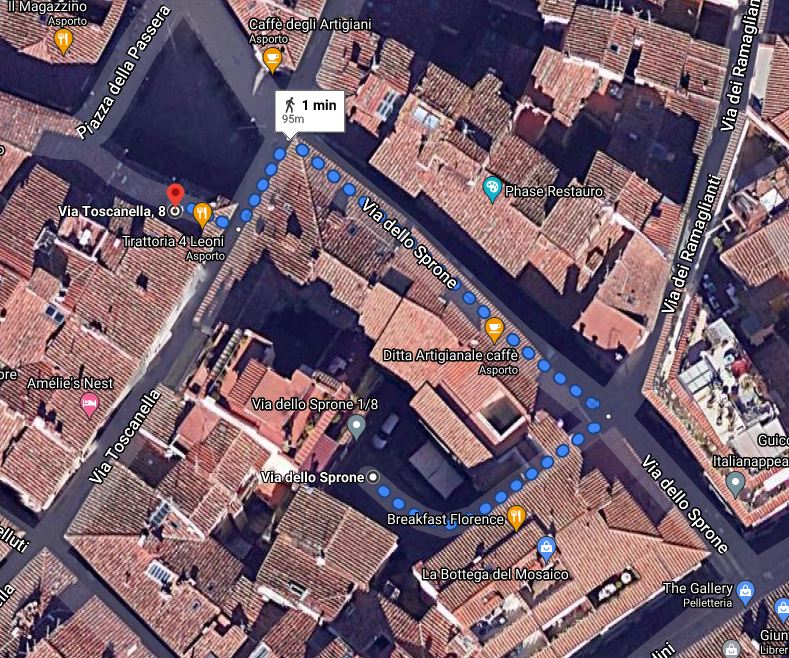Image resolution: width=789 pixels, height=658 pixels.
Task: View the La Bottega del Mosaico shop marker
Action: (x=546, y=547)
